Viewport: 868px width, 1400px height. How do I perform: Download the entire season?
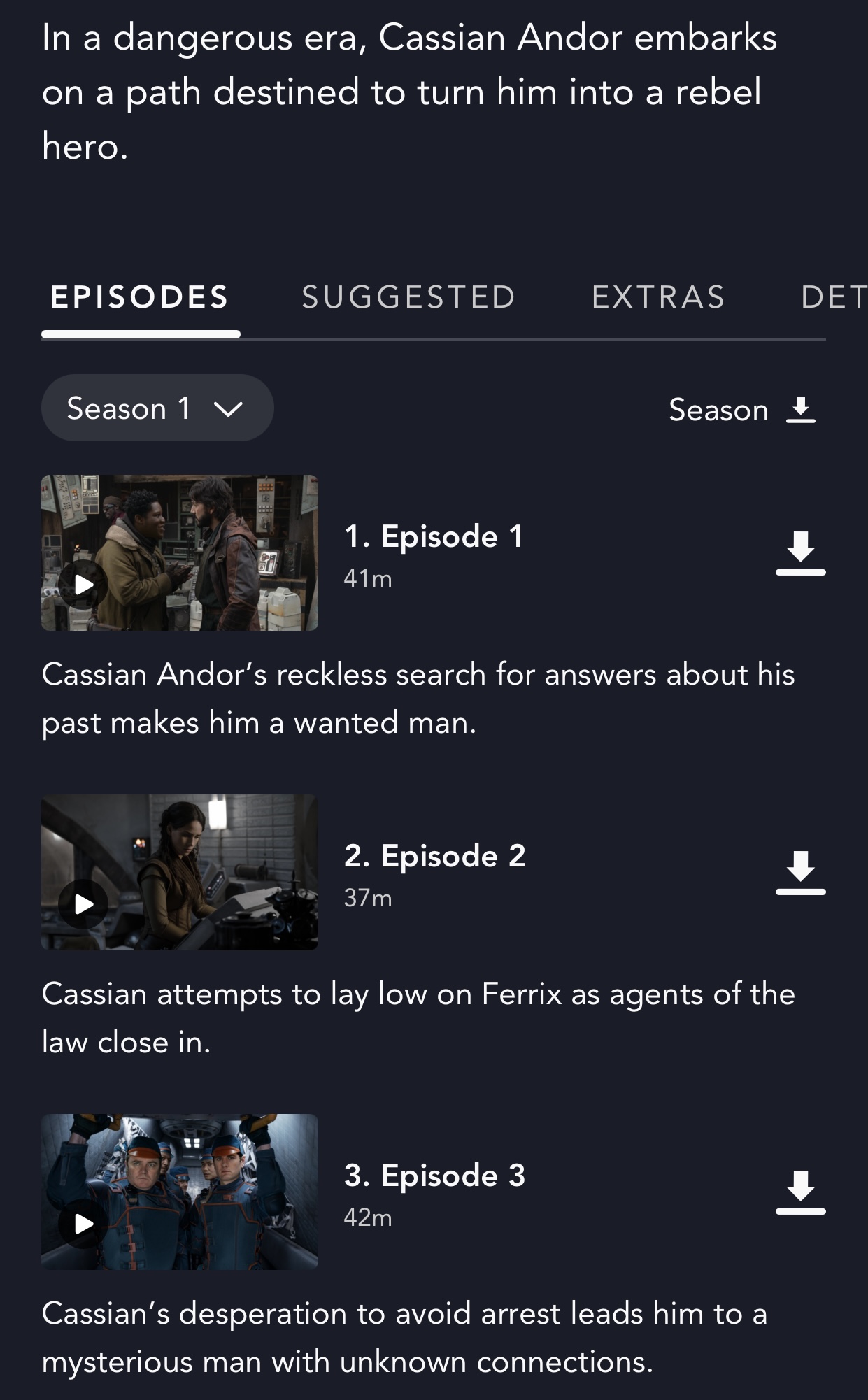click(742, 410)
